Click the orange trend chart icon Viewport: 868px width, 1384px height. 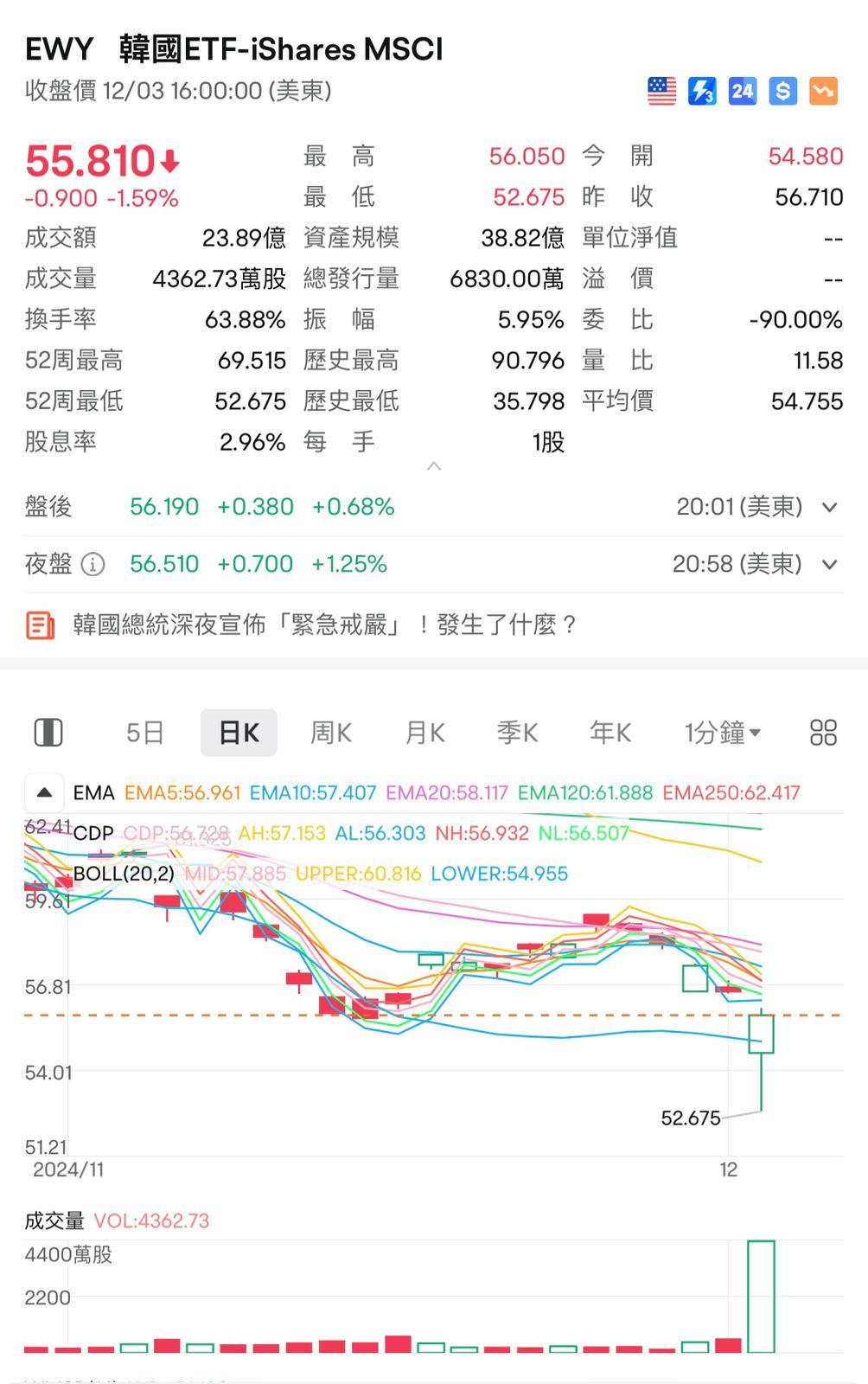point(823,90)
